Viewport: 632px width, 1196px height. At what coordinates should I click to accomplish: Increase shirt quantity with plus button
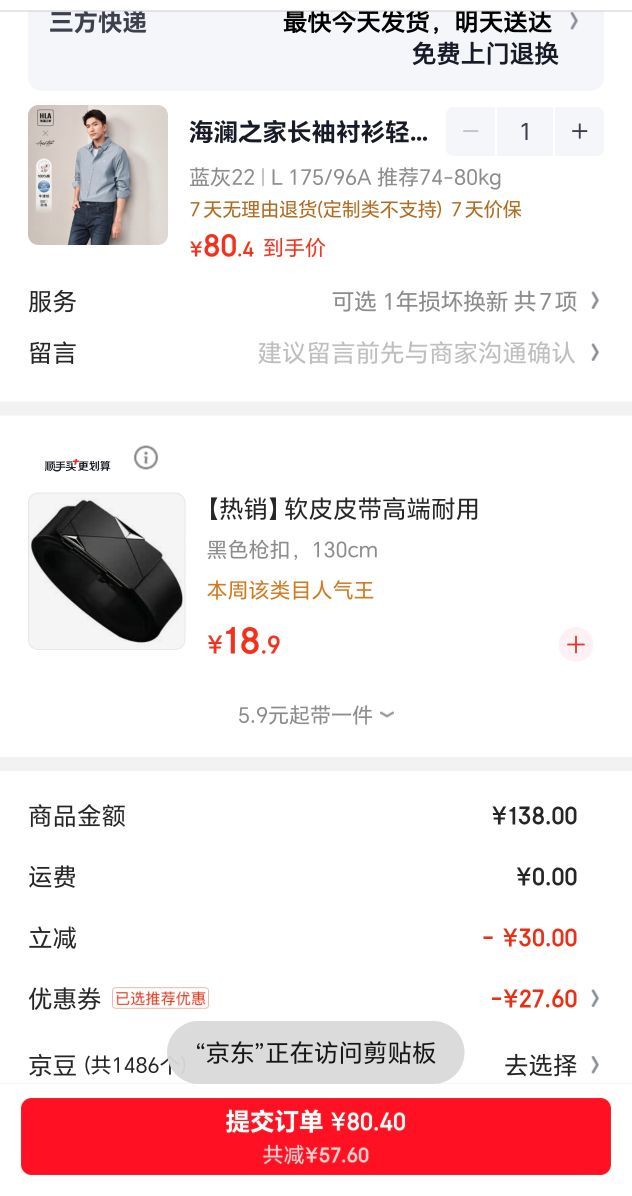tap(579, 131)
